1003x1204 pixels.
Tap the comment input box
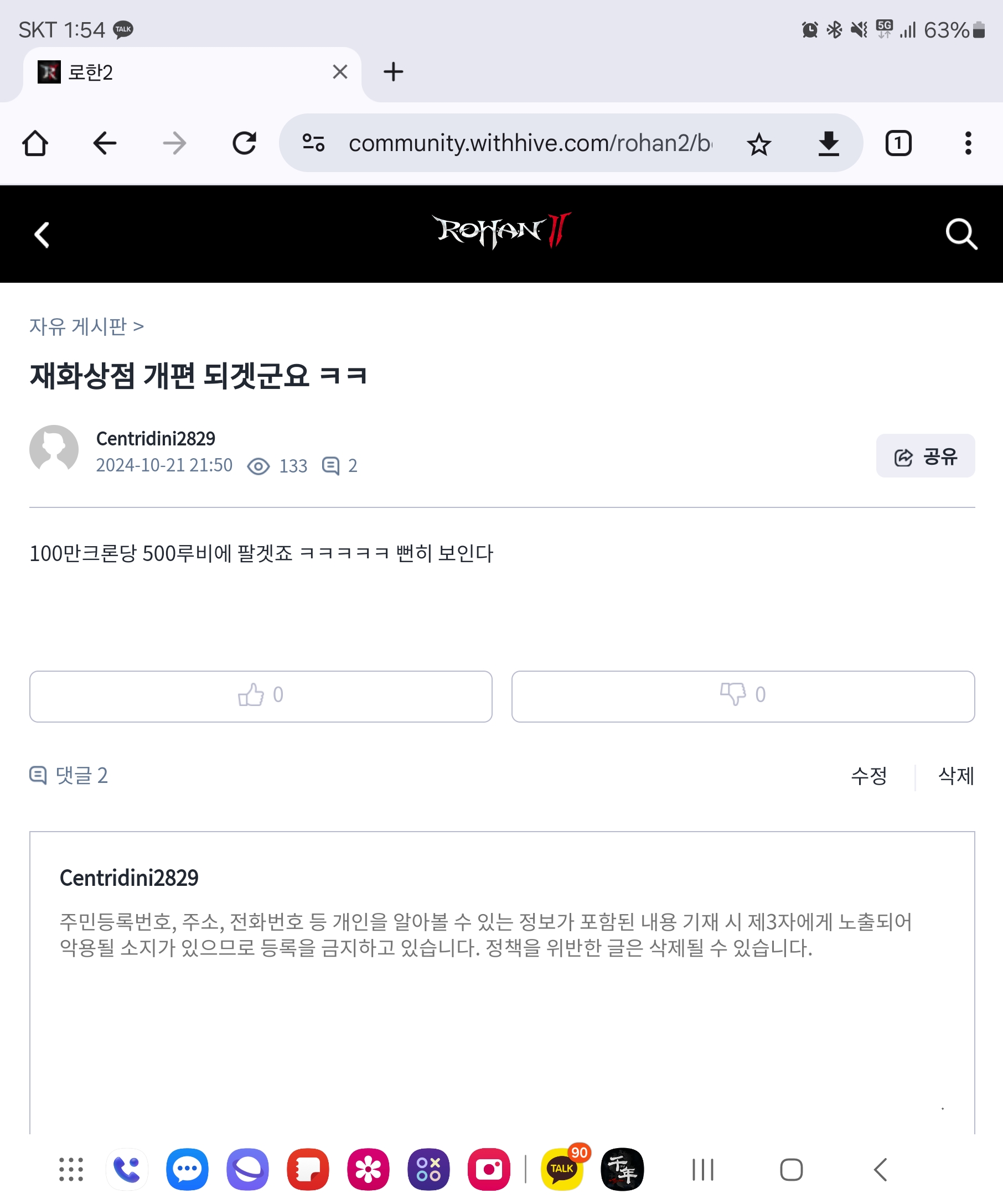pyautogui.click(x=502, y=983)
